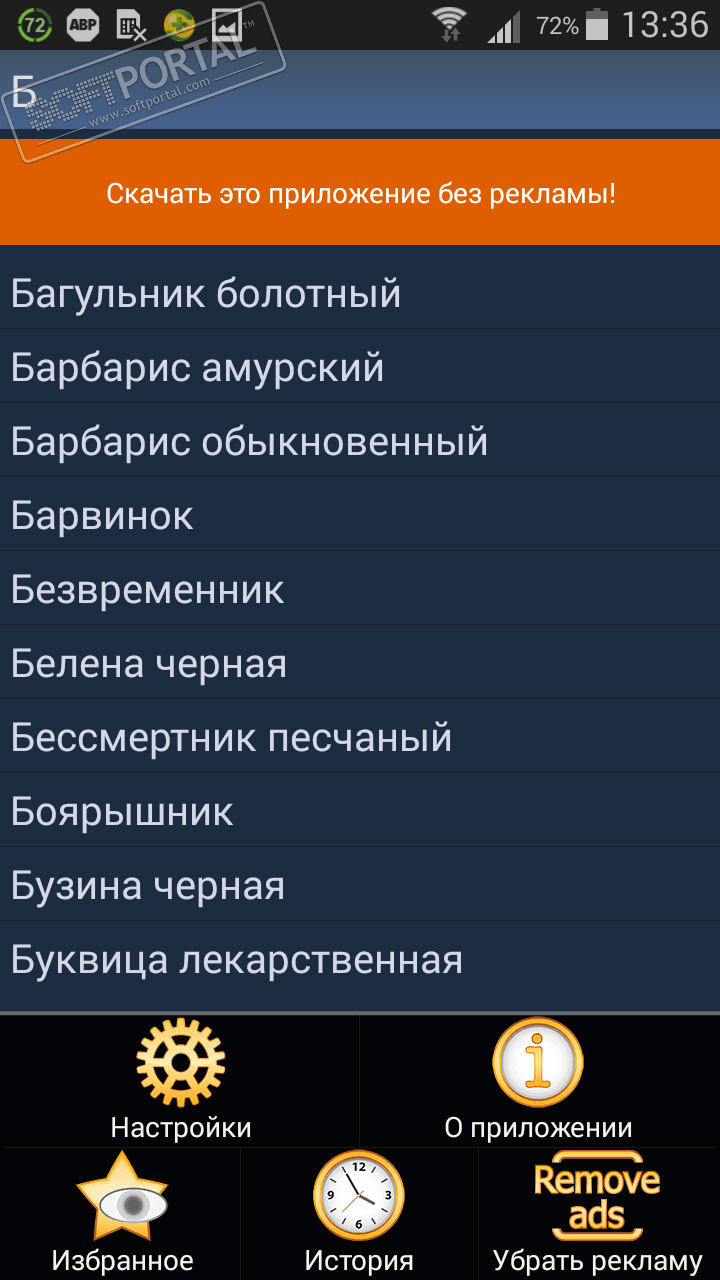
Task: Open the Боярышник entry
Action: (360, 812)
